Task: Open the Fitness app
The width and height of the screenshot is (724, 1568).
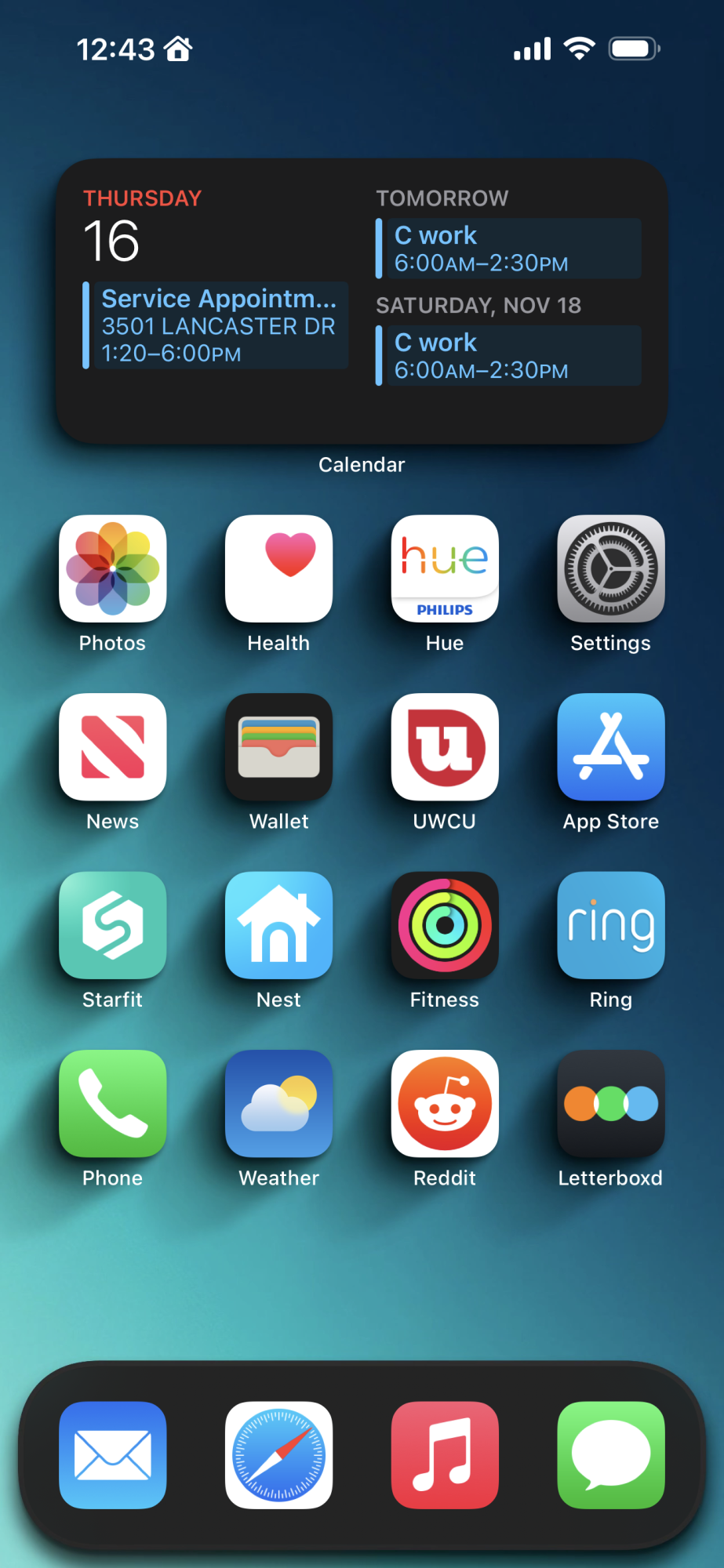Action: [445, 925]
